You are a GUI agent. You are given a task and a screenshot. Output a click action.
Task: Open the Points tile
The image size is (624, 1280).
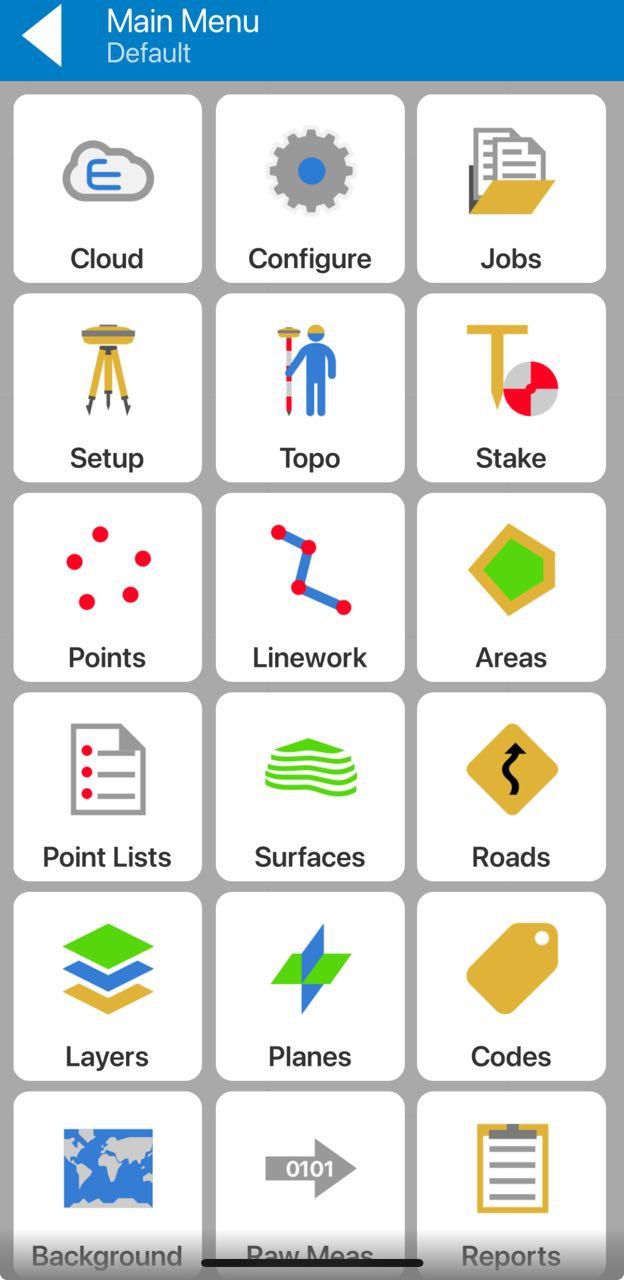pyautogui.click(x=107, y=587)
